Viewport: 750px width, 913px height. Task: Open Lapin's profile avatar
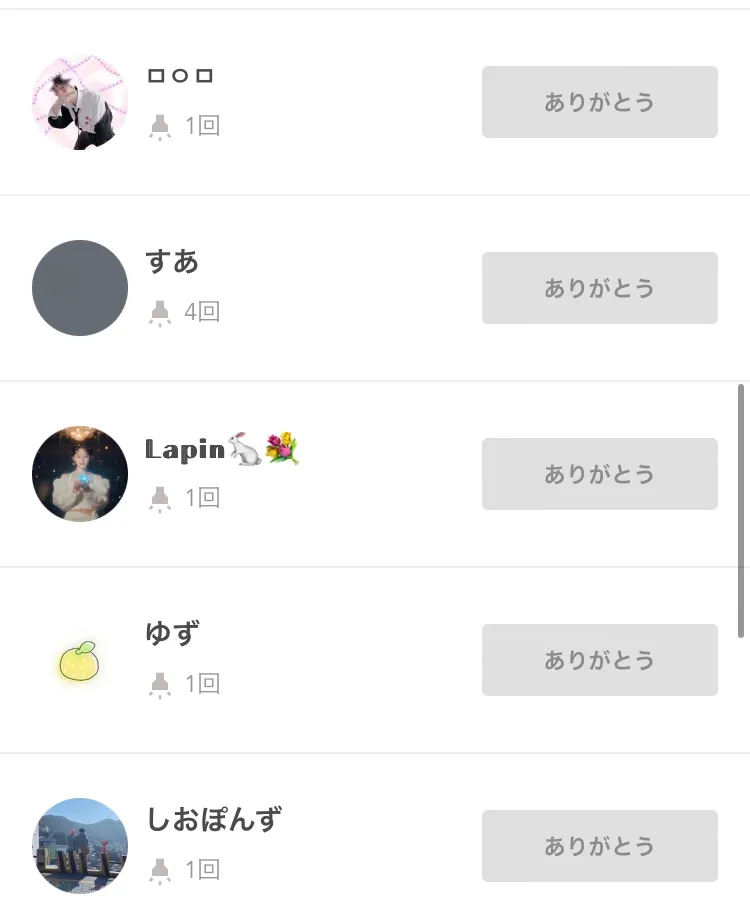pyautogui.click(x=80, y=474)
